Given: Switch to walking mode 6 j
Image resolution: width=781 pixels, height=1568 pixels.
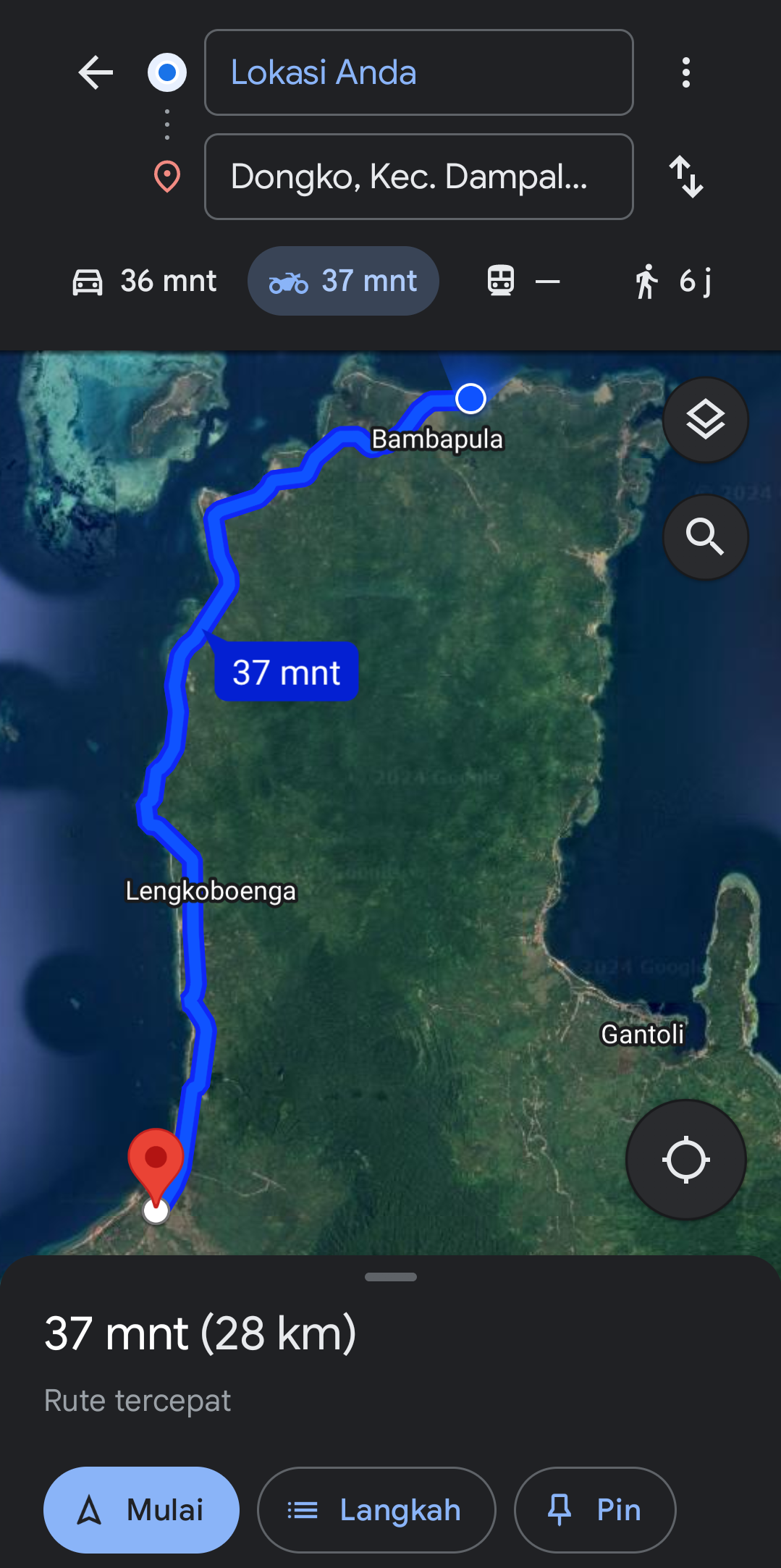Looking at the screenshot, I should click(x=673, y=281).
